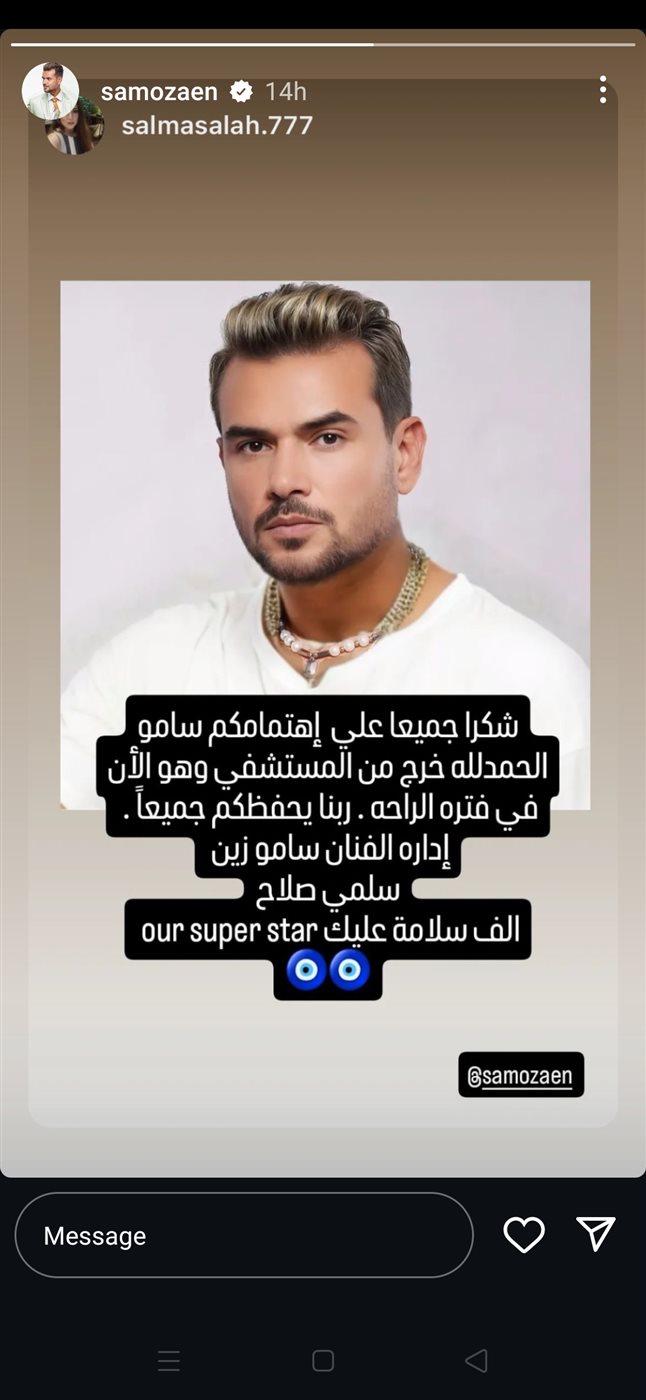Share this story via the send icon
The image size is (646, 1400).
pos(596,1234)
